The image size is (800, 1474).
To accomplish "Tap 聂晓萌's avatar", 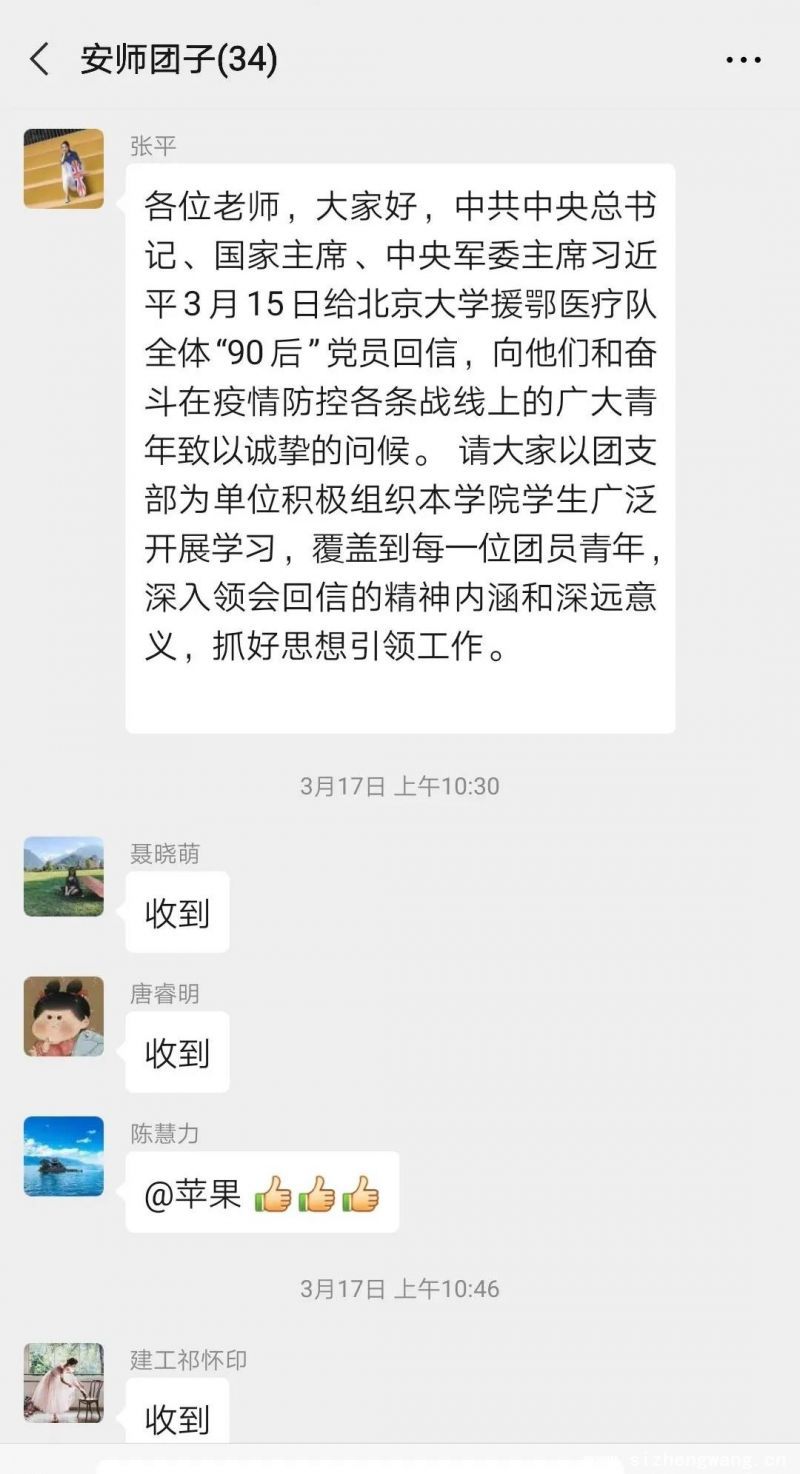I will click(x=64, y=876).
